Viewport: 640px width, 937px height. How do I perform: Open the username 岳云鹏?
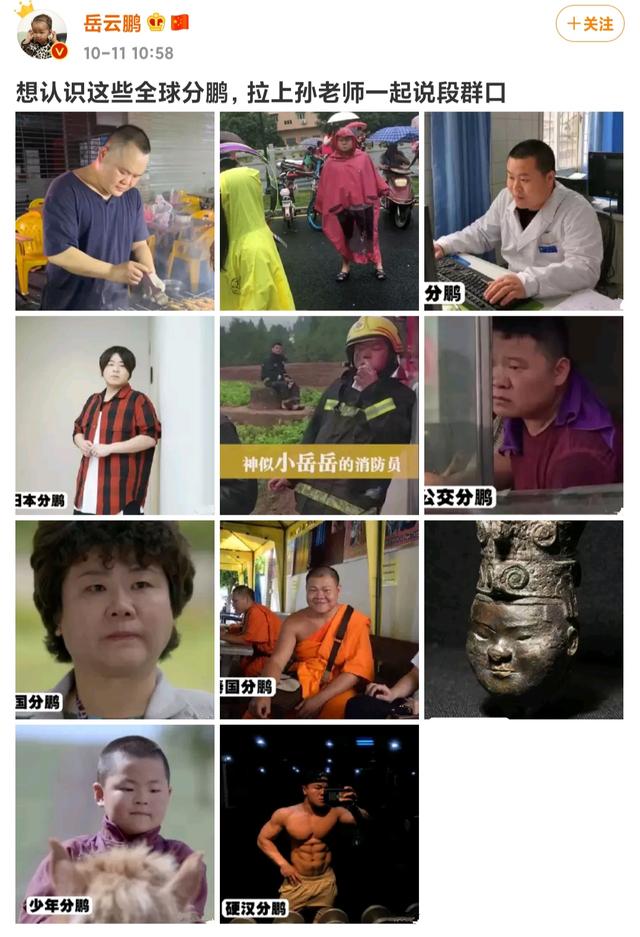pos(113,22)
